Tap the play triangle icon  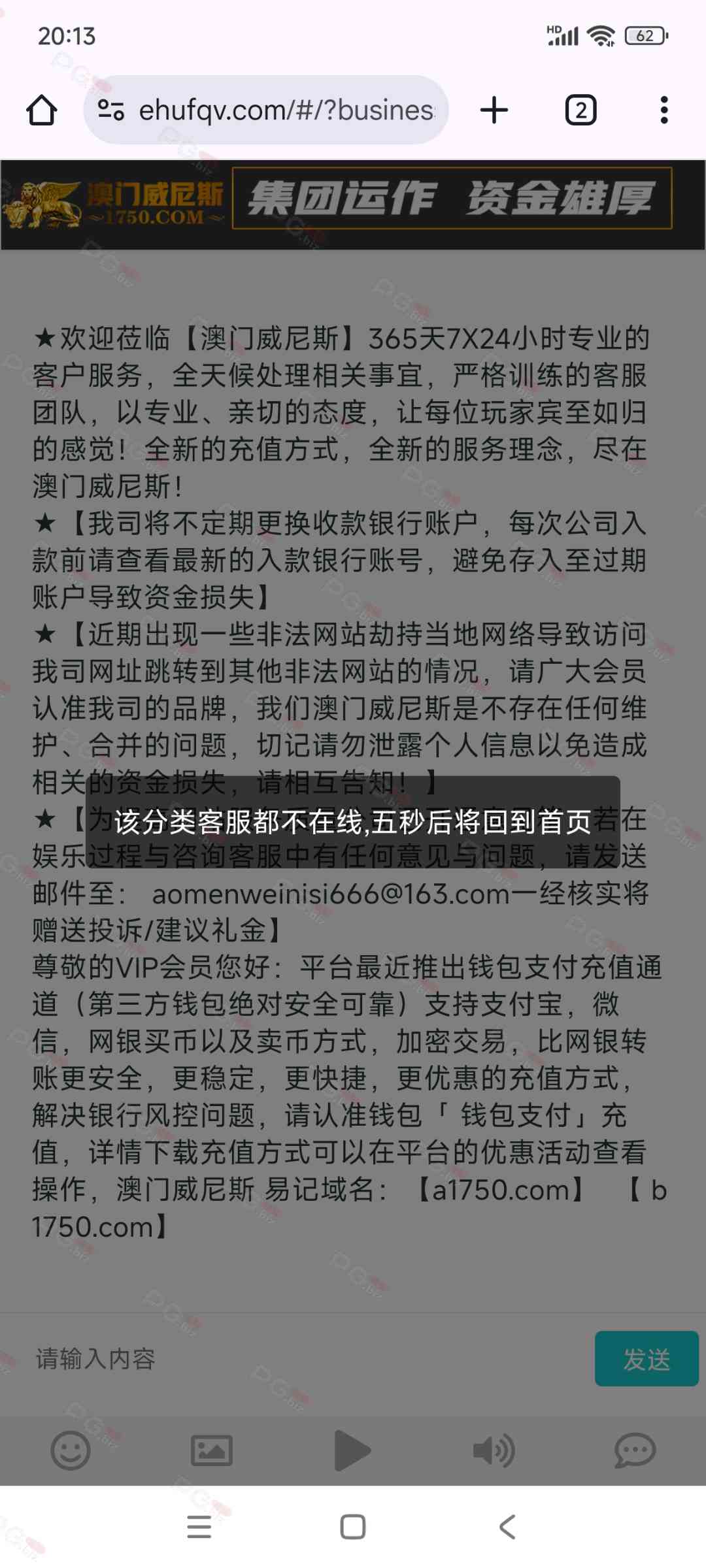(x=352, y=1451)
